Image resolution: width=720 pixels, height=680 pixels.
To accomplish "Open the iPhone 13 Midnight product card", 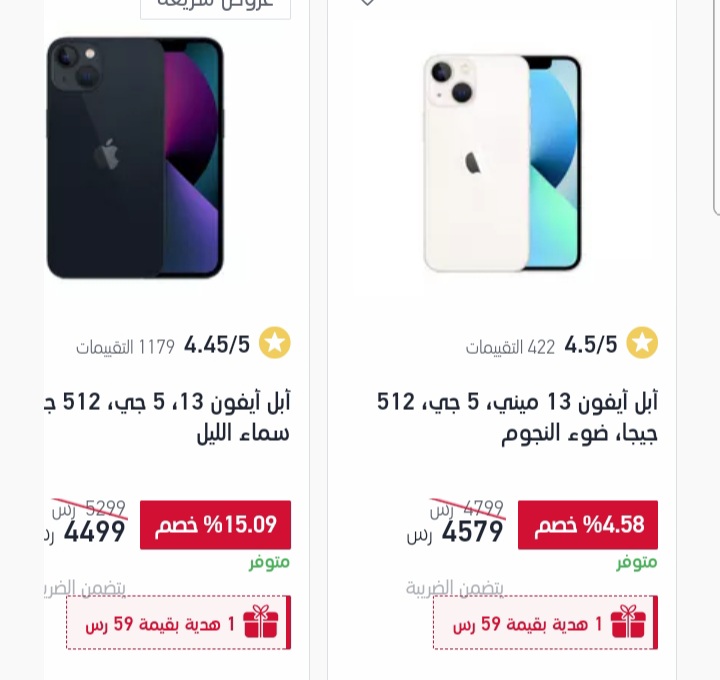I will (135, 160).
